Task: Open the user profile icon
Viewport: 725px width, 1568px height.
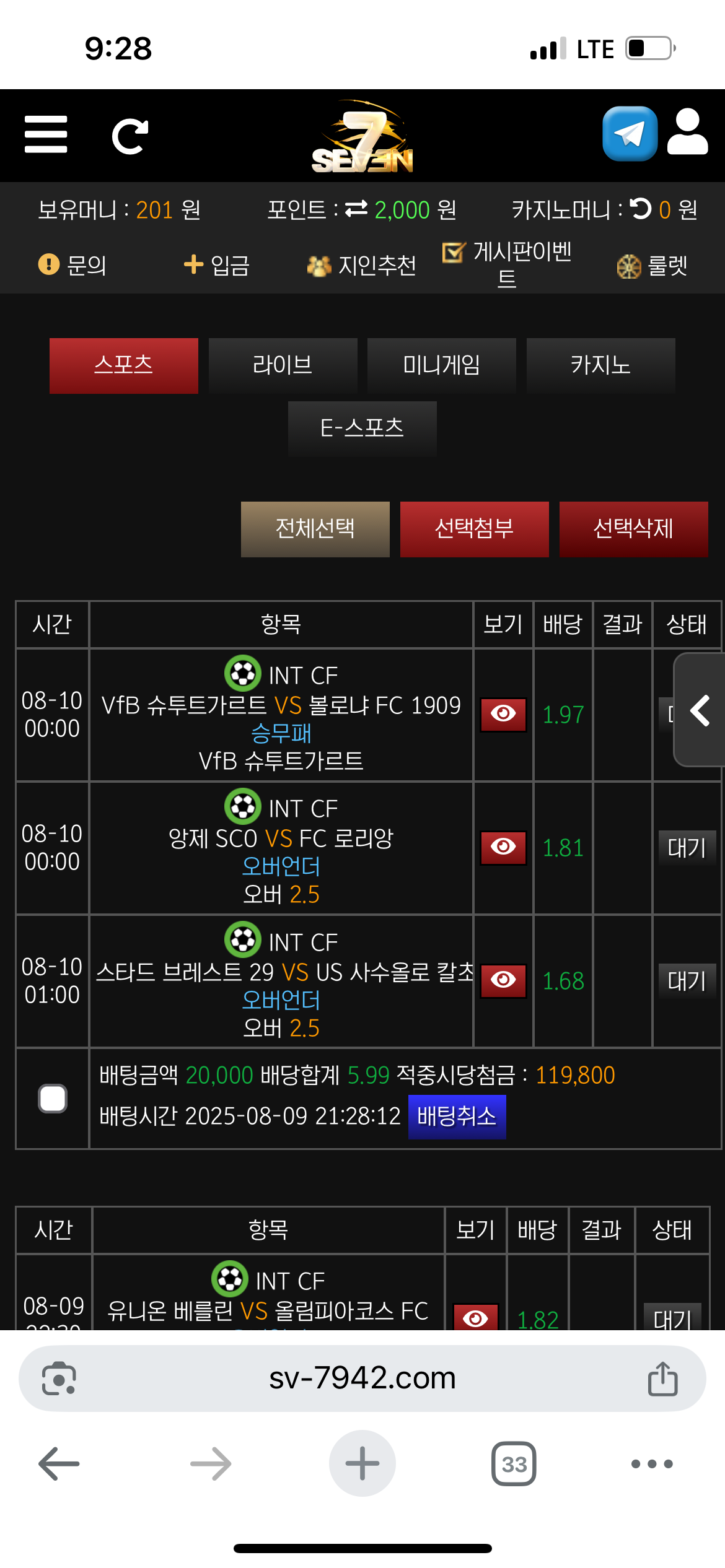Action: pos(687,133)
